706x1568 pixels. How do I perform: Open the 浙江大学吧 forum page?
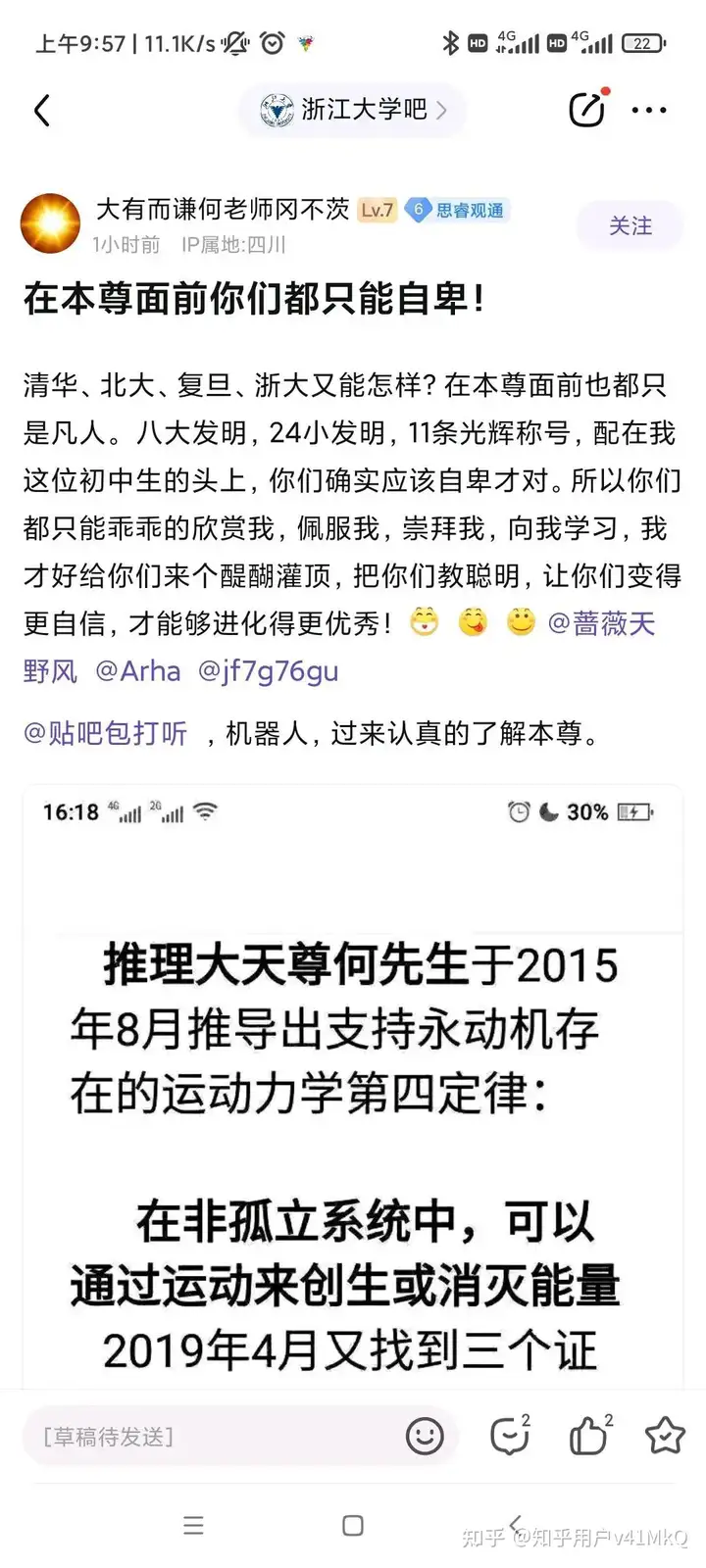pos(353,110)
